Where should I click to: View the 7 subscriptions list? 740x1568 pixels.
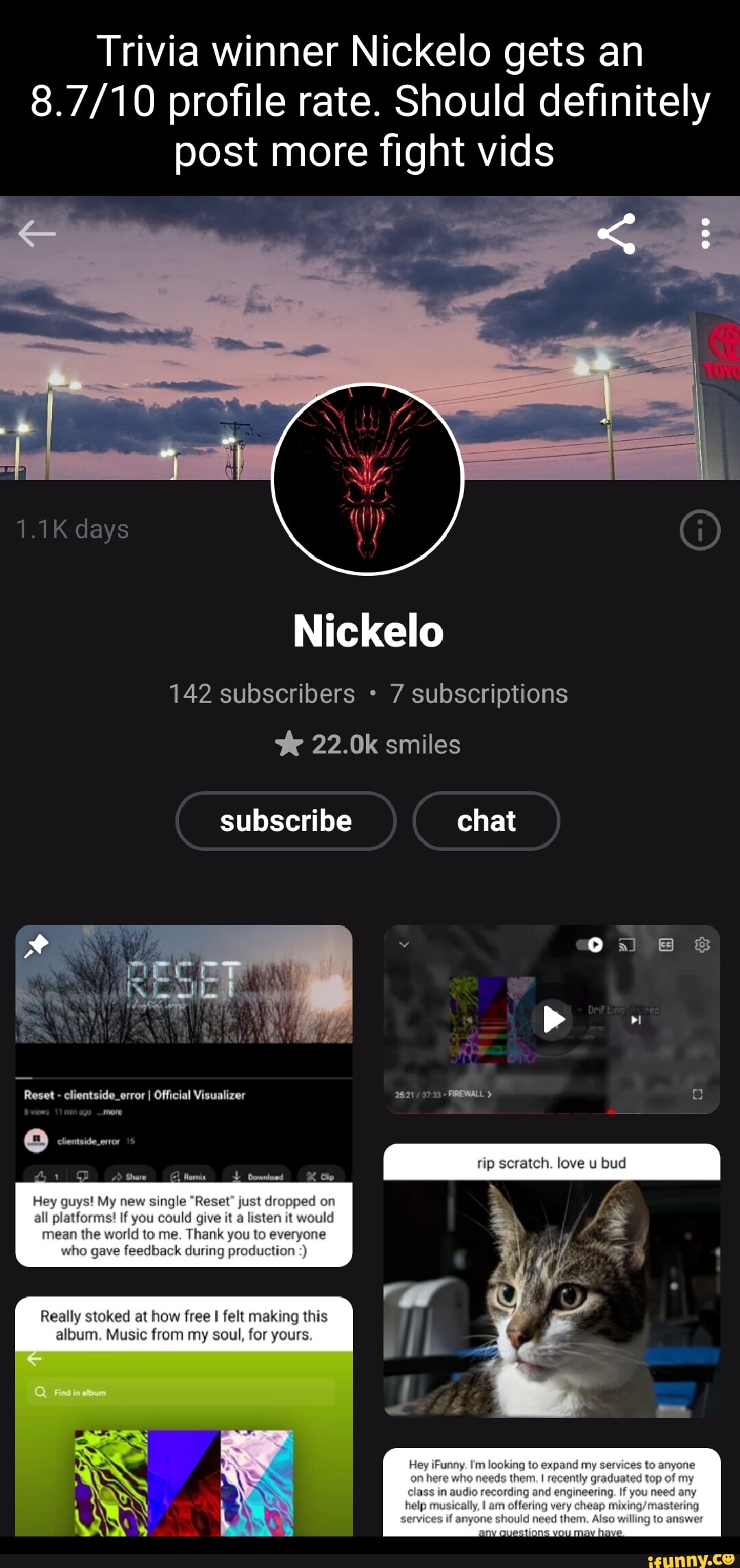pos(479,694)
